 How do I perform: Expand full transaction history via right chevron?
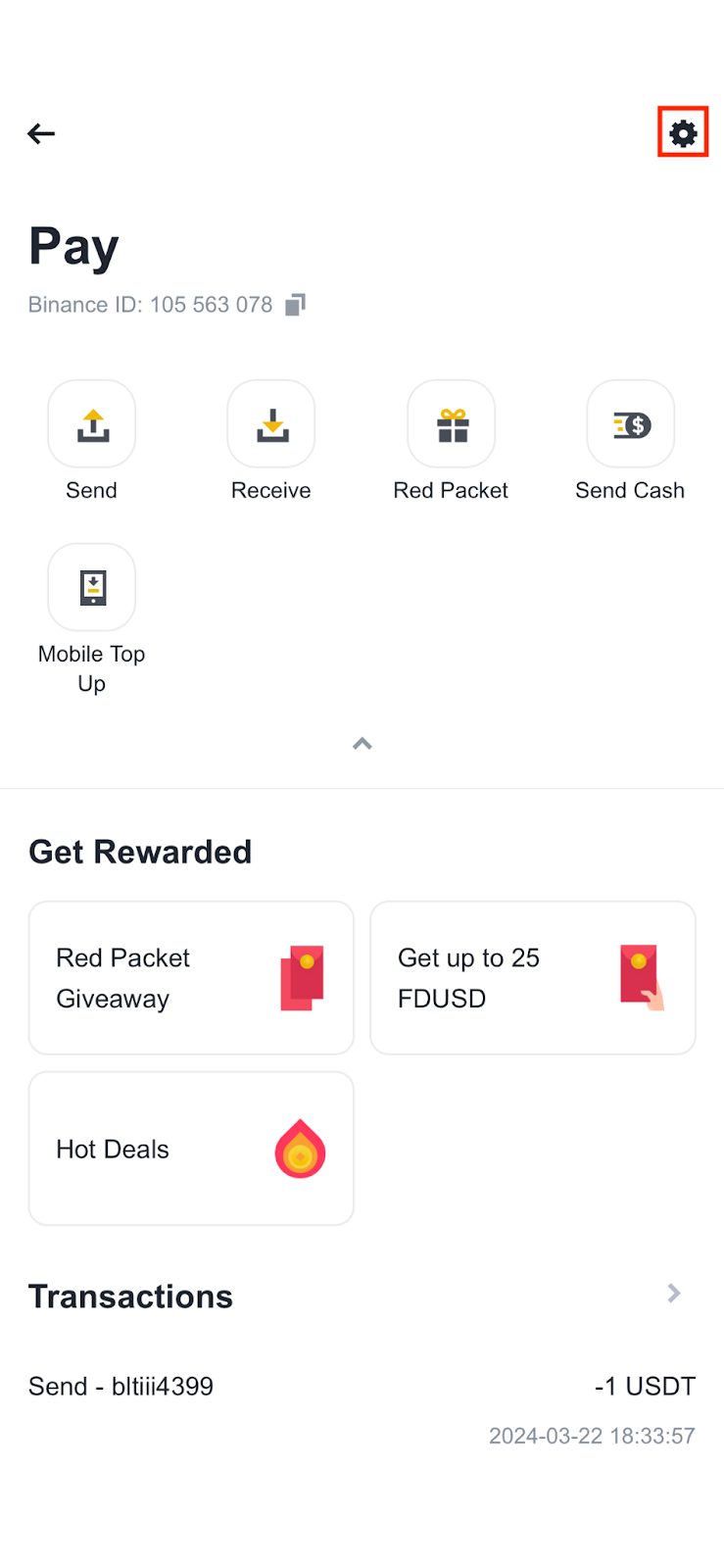tap(673, 1293)
